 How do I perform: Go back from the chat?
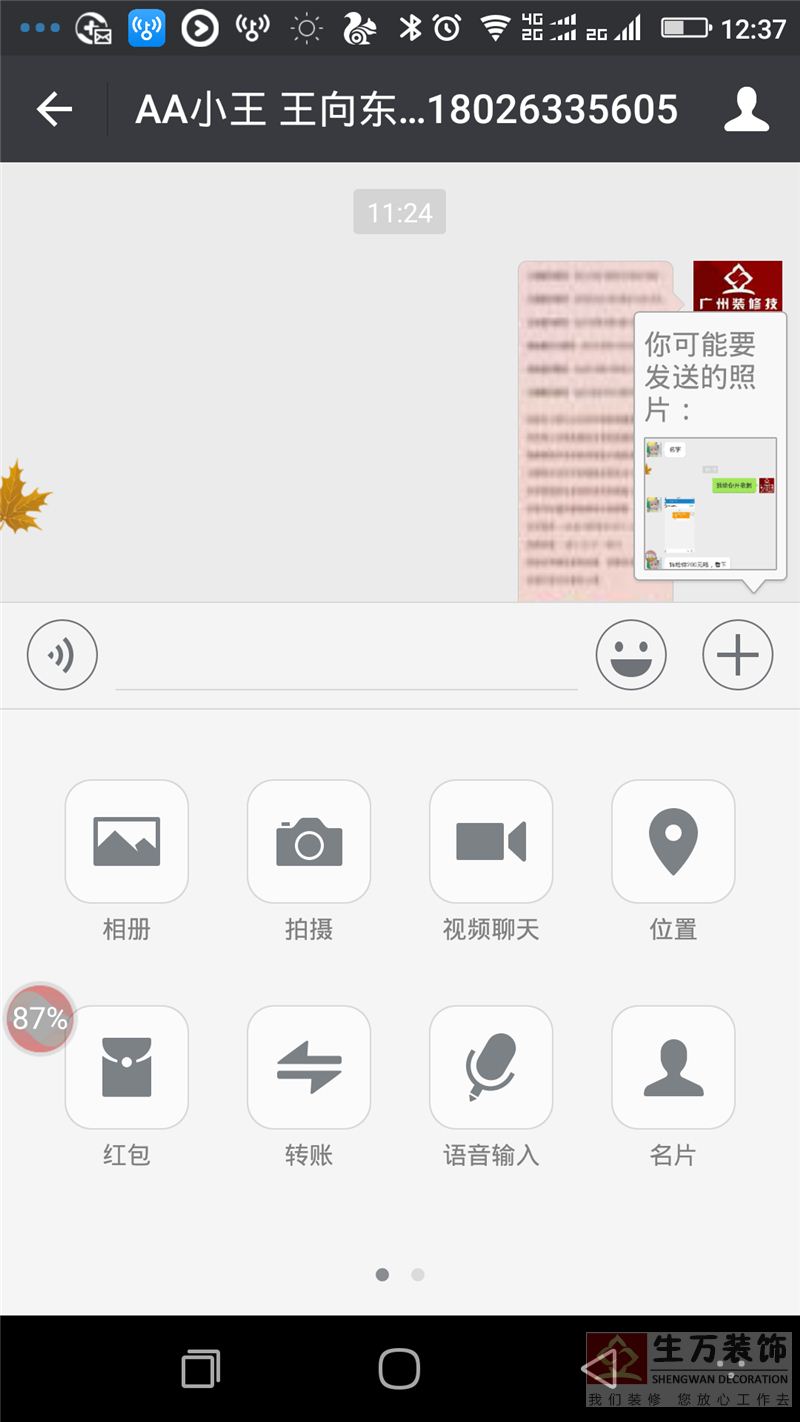tap(55, 109)
